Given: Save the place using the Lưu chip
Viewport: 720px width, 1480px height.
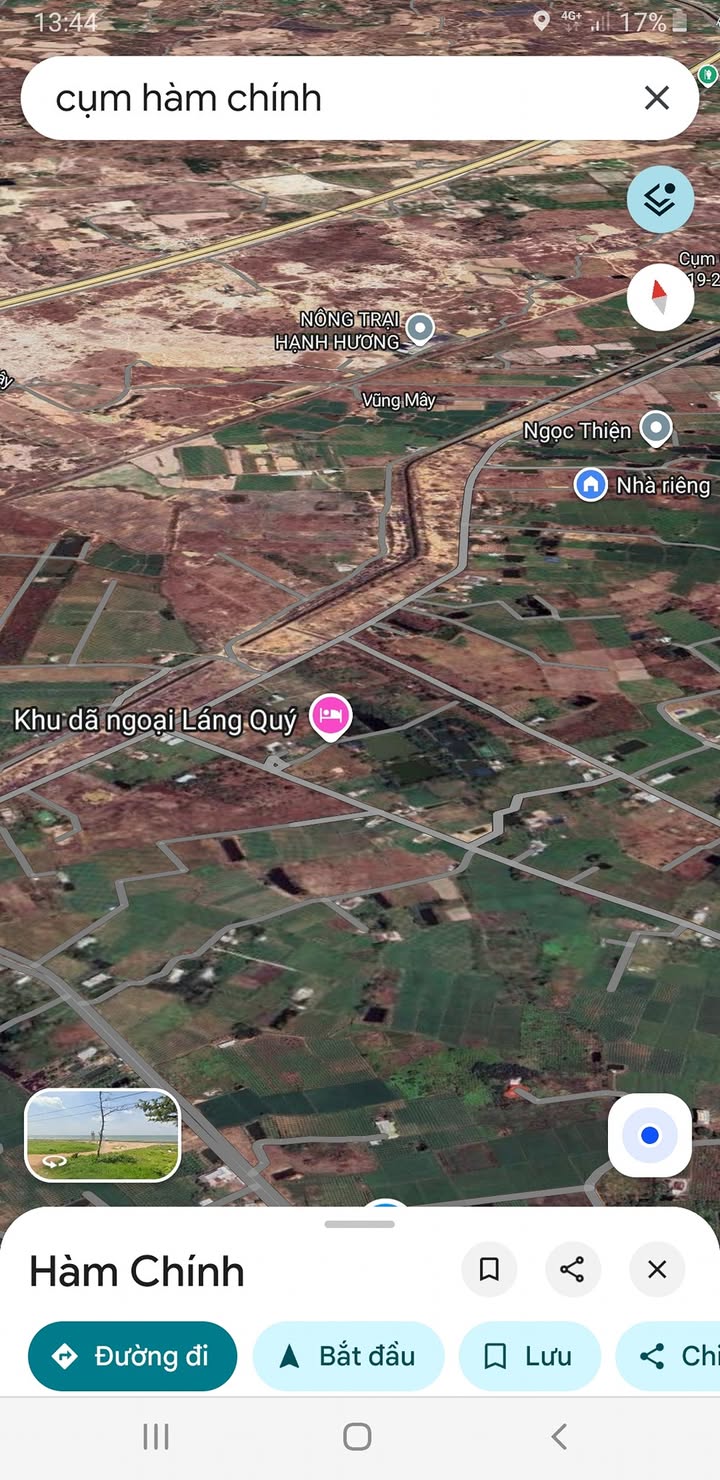Looking at the screenshot, I should pos(530,1356).
